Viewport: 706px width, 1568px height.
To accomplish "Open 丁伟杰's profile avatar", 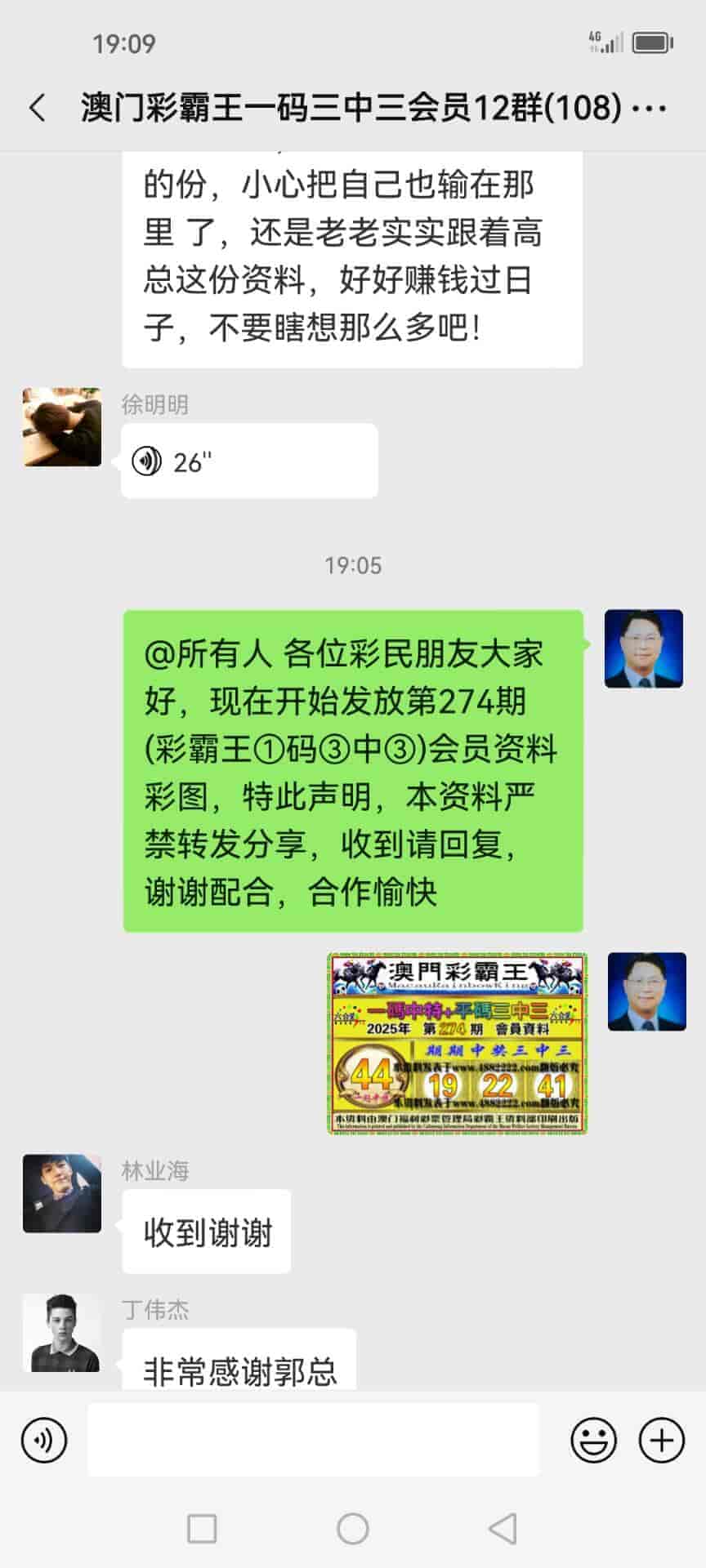I will [x=62, y=1333].
